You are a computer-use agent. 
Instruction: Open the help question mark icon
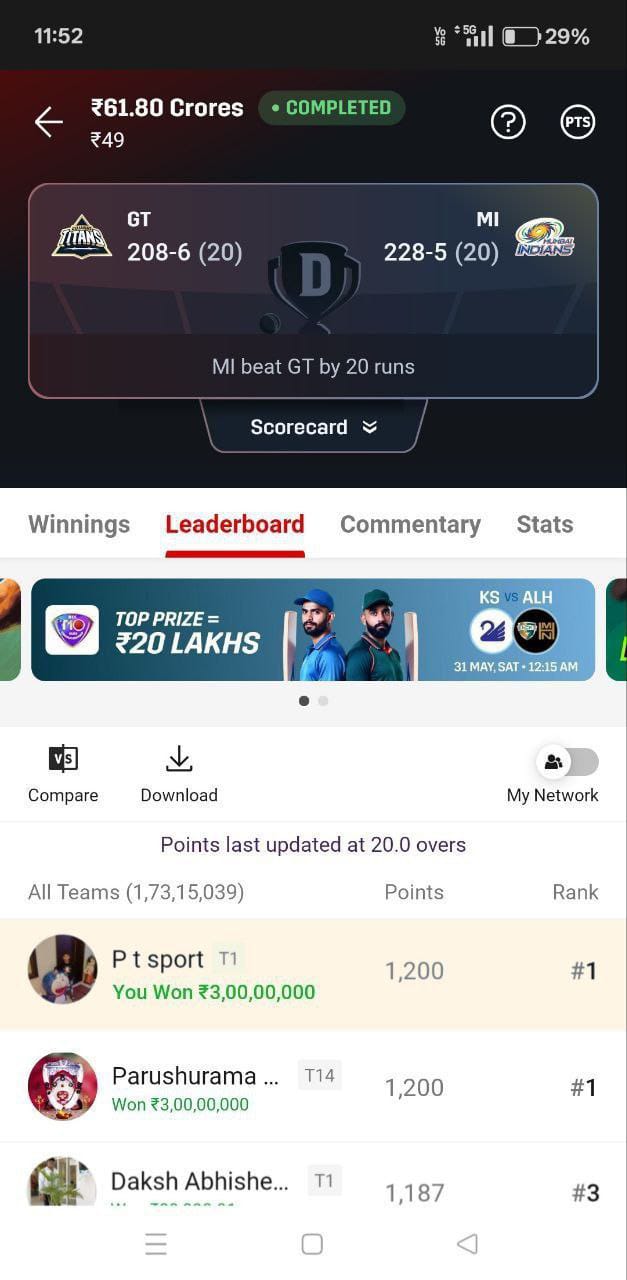508,122
